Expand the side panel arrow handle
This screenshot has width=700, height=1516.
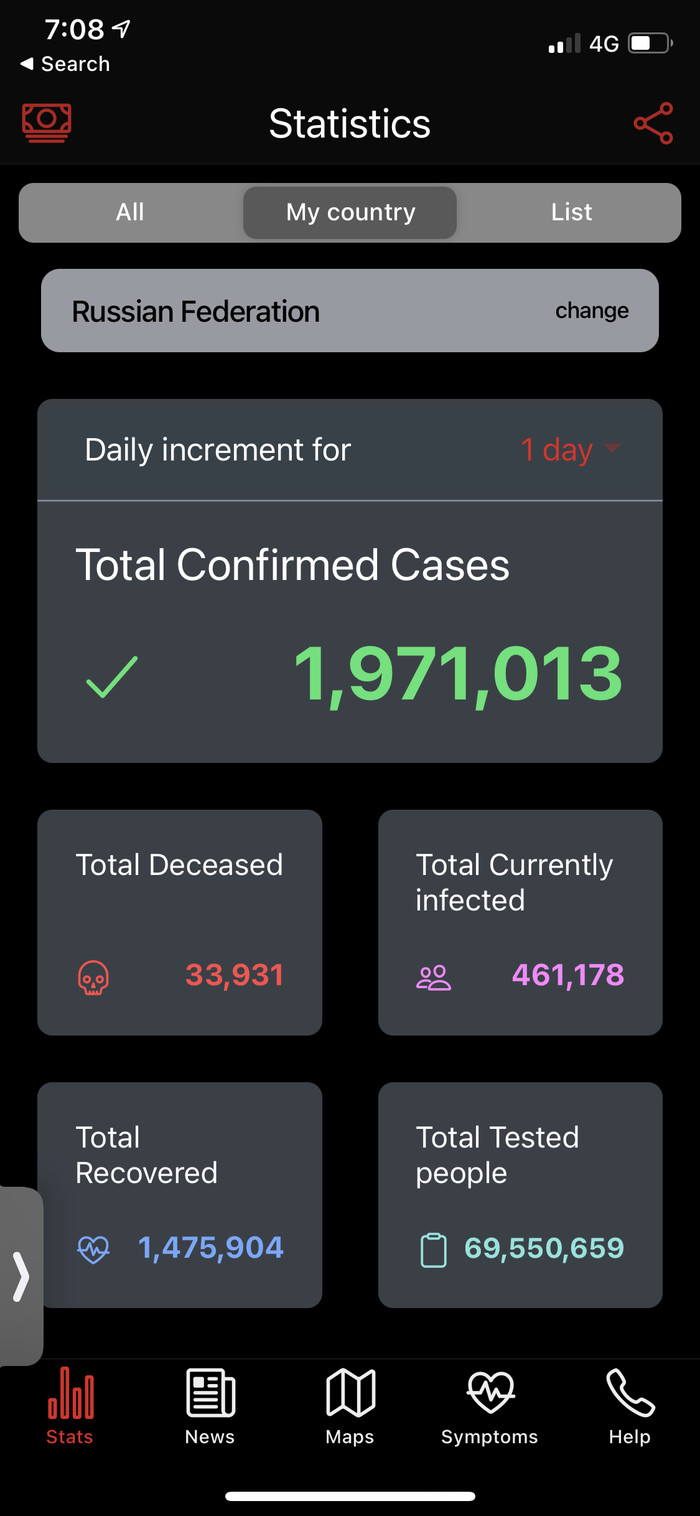click(x=20, y=1276)
